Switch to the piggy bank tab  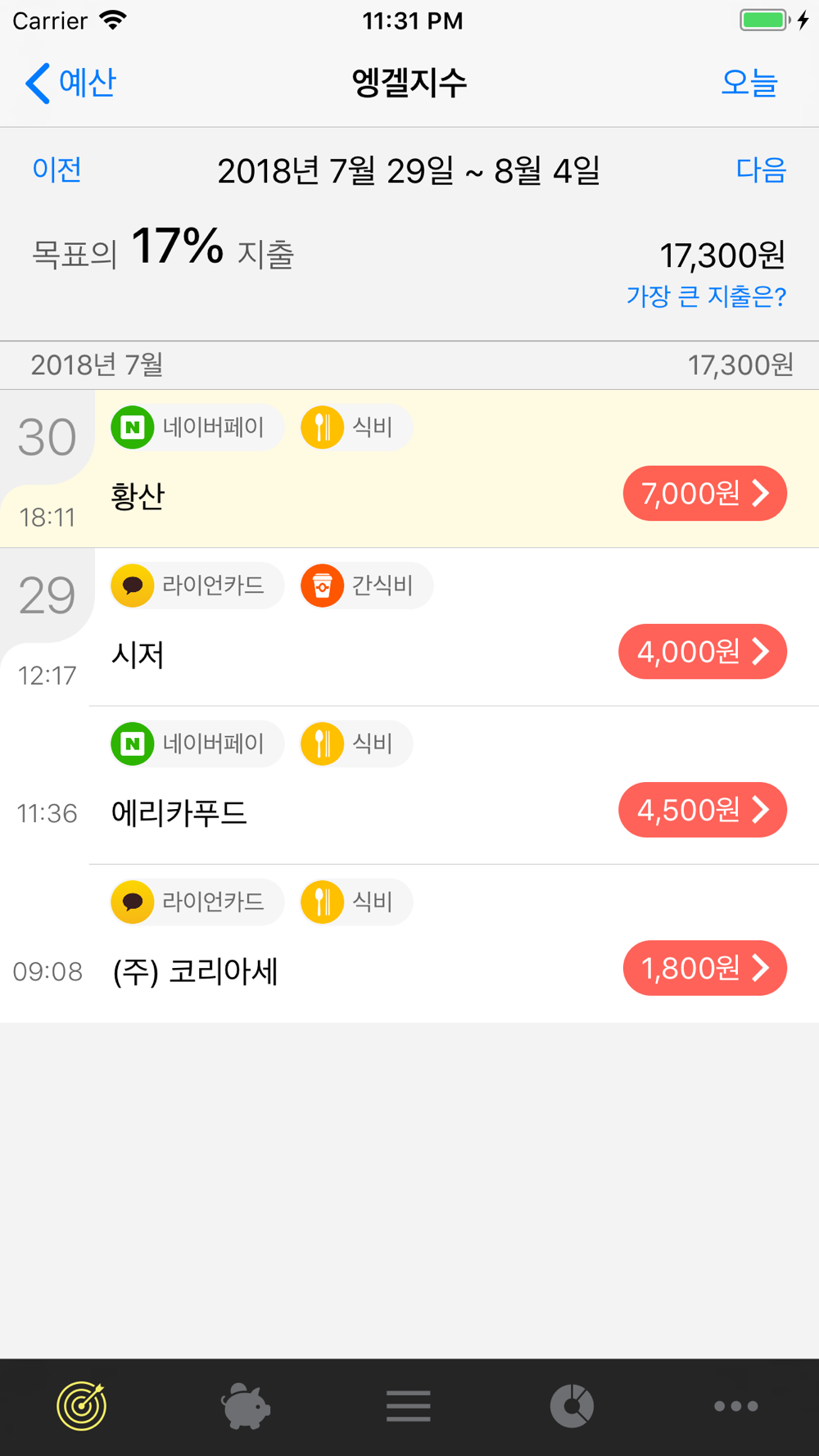tap(245, 1406)
